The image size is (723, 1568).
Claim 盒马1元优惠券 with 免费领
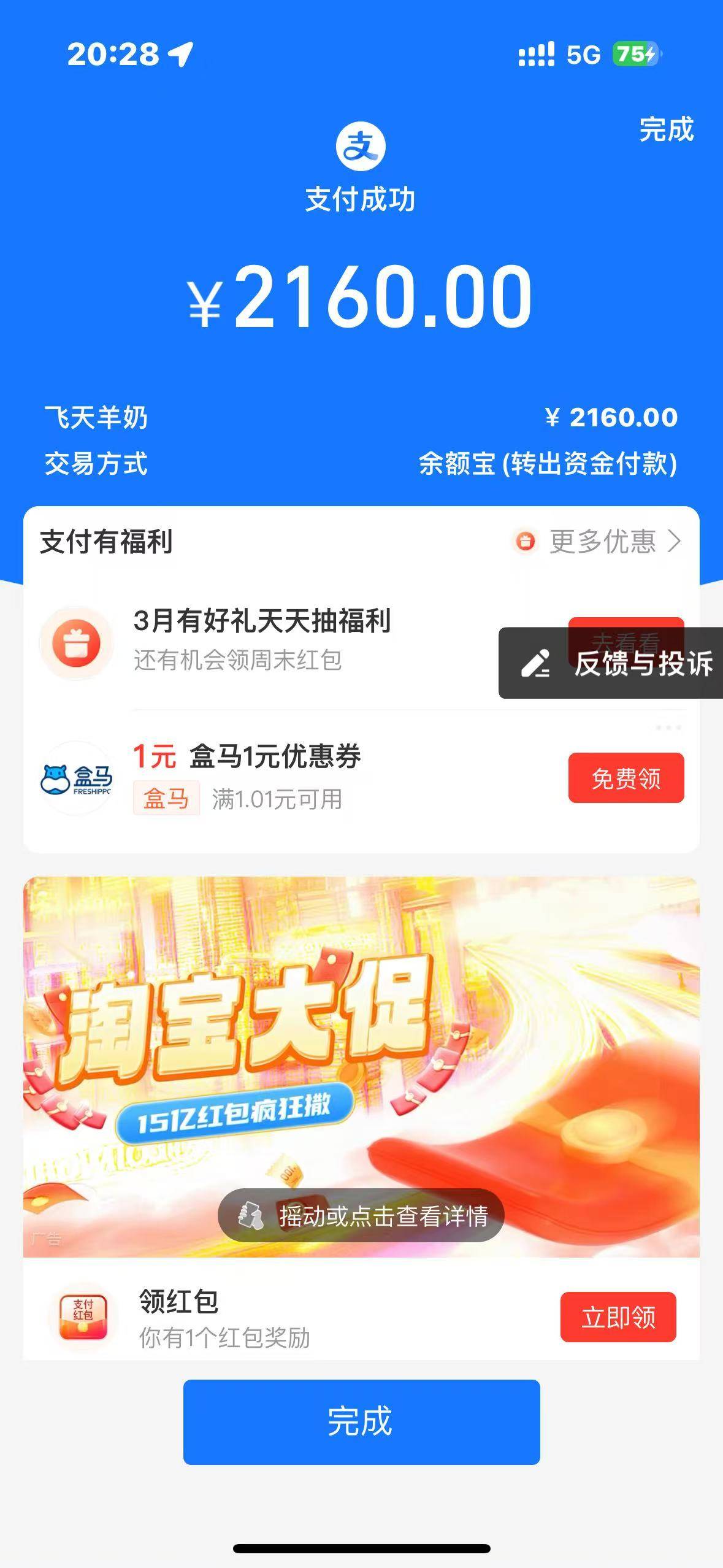coord(625,778)
